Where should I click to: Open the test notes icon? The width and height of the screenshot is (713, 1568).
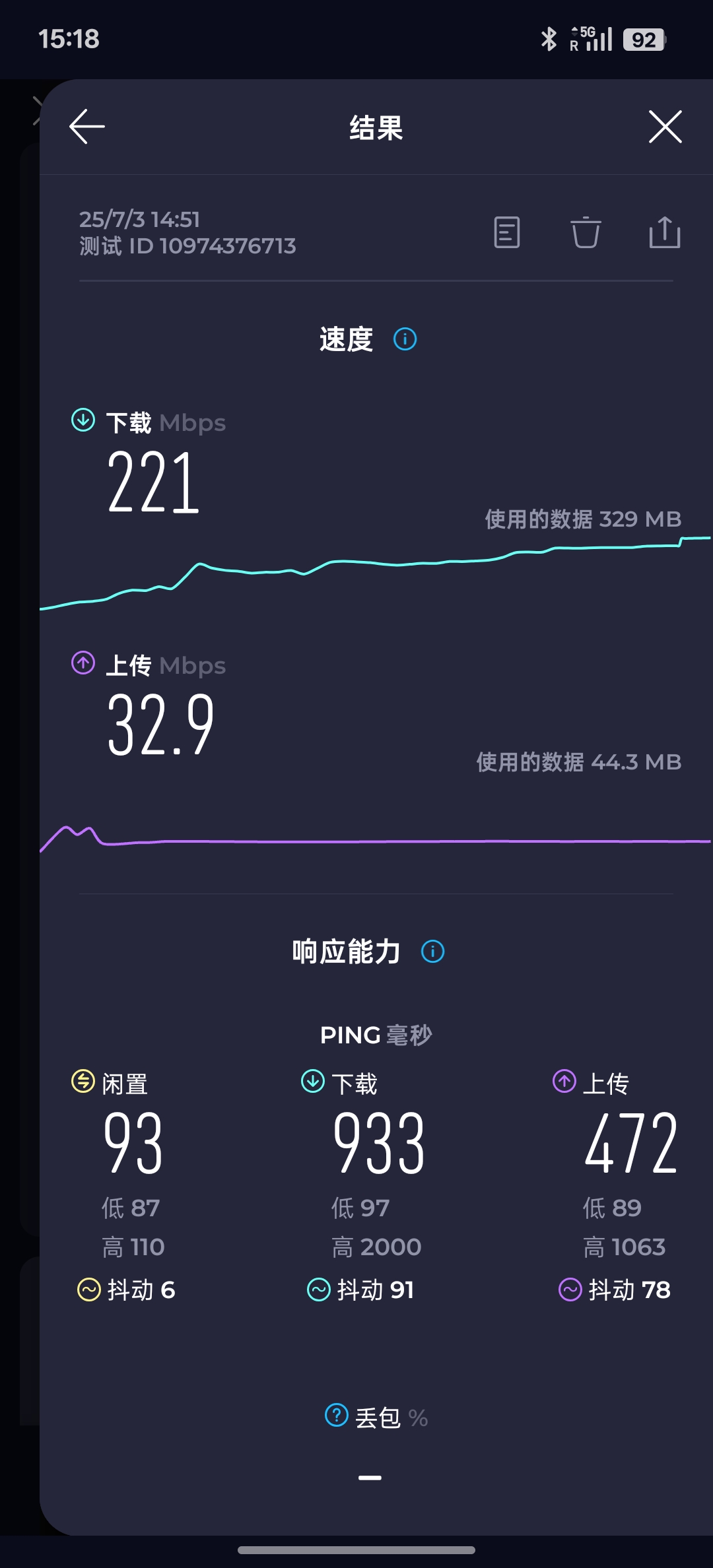tap(507, 232)
